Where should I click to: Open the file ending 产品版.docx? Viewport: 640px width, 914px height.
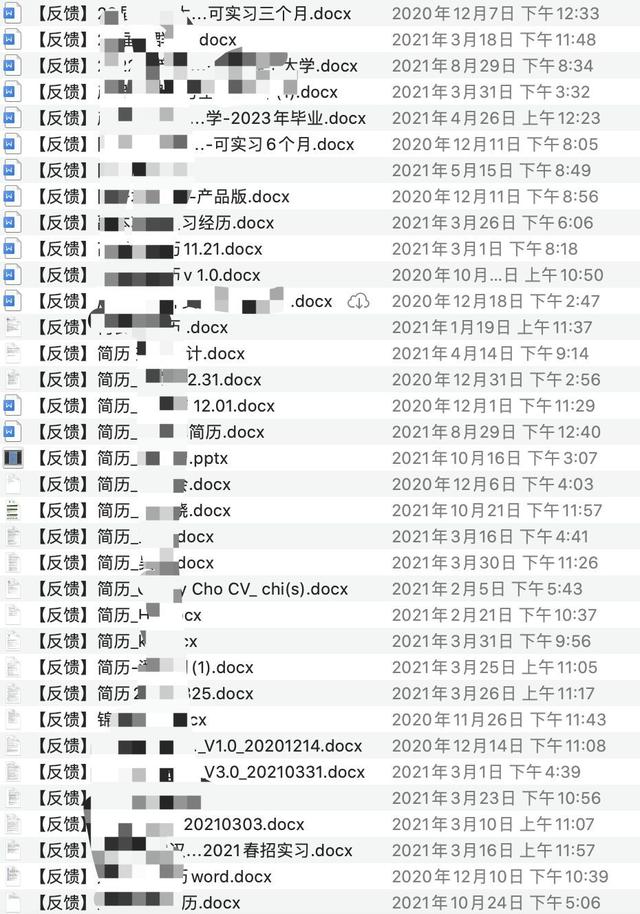coord(240,197)
